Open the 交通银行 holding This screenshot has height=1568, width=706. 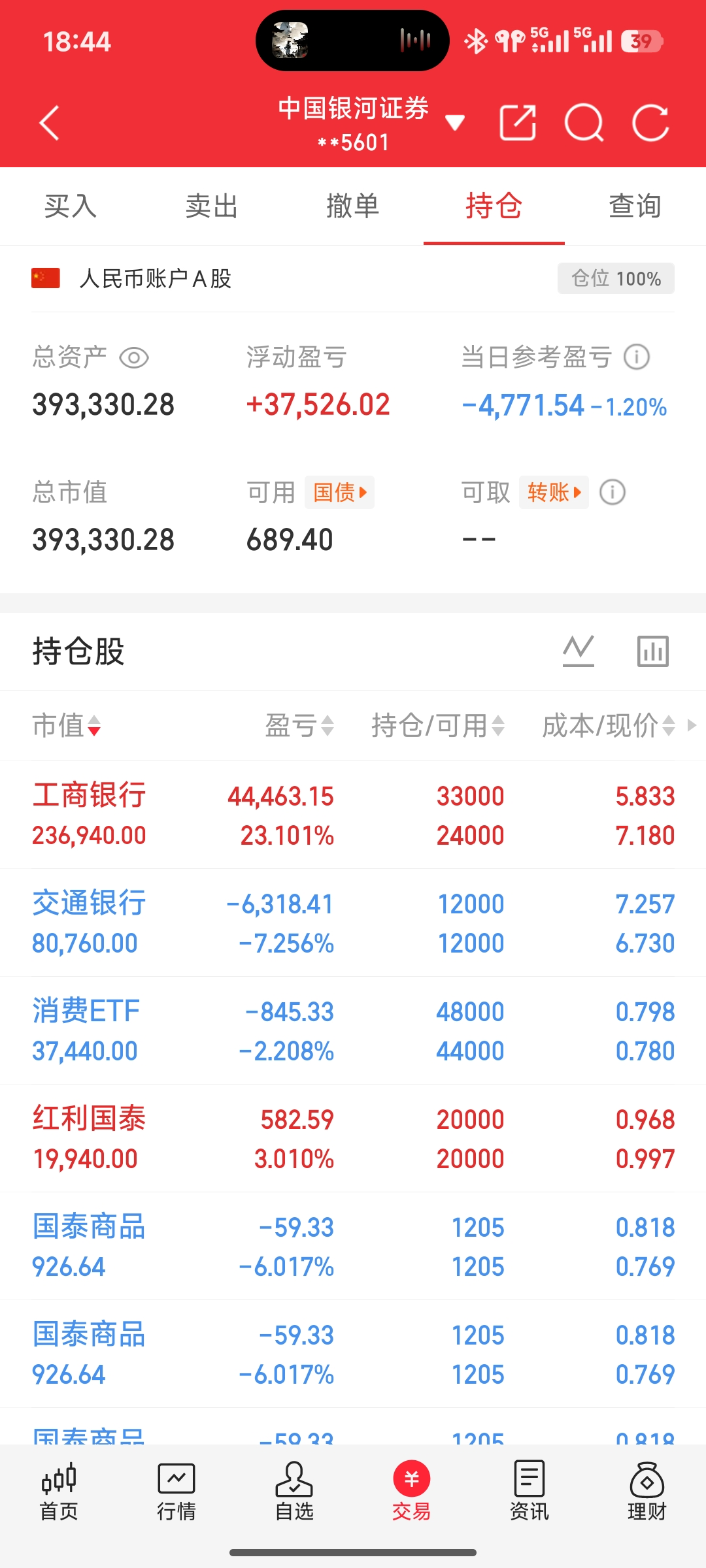click(90, 904)
